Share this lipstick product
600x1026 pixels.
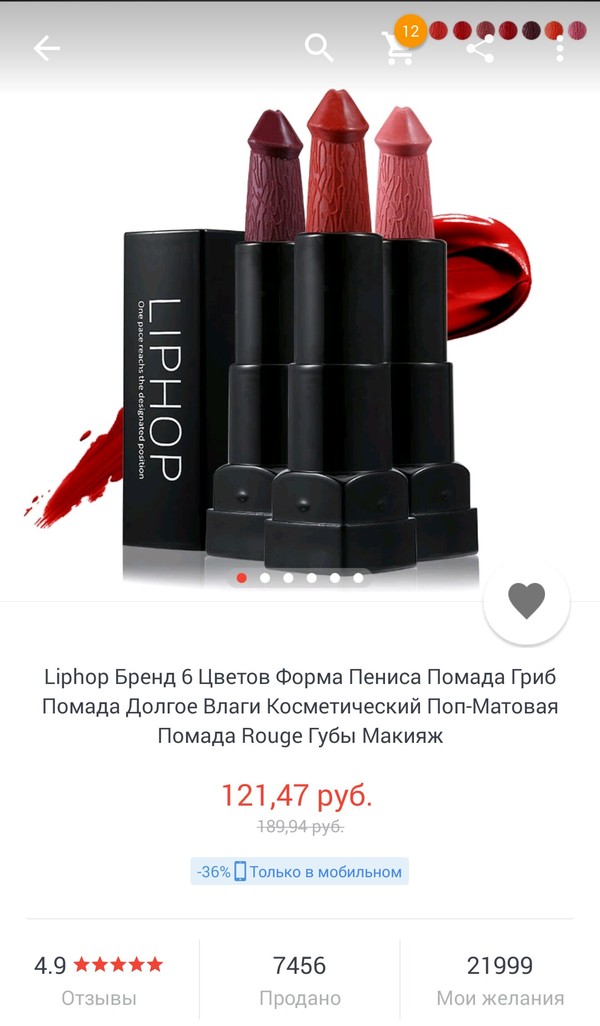click(480, 48)
